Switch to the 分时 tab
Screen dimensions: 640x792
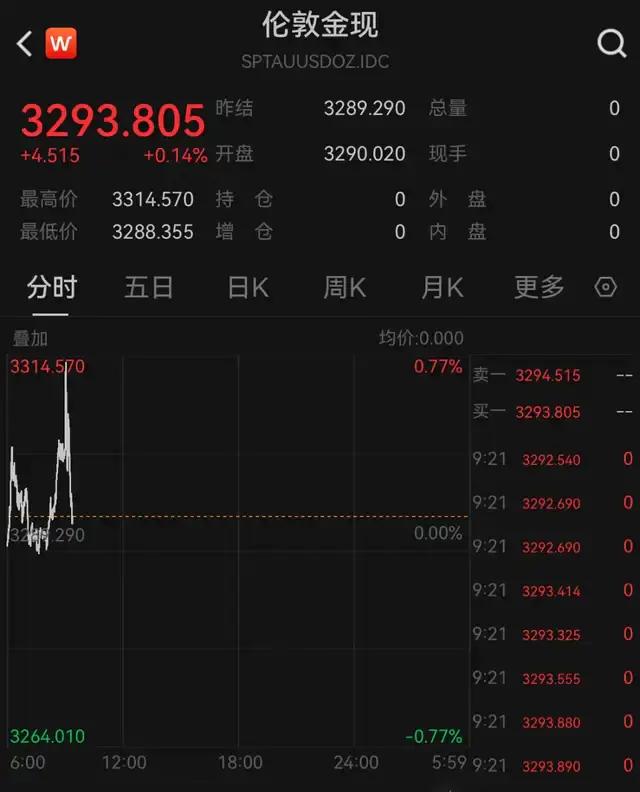[52, 288]
